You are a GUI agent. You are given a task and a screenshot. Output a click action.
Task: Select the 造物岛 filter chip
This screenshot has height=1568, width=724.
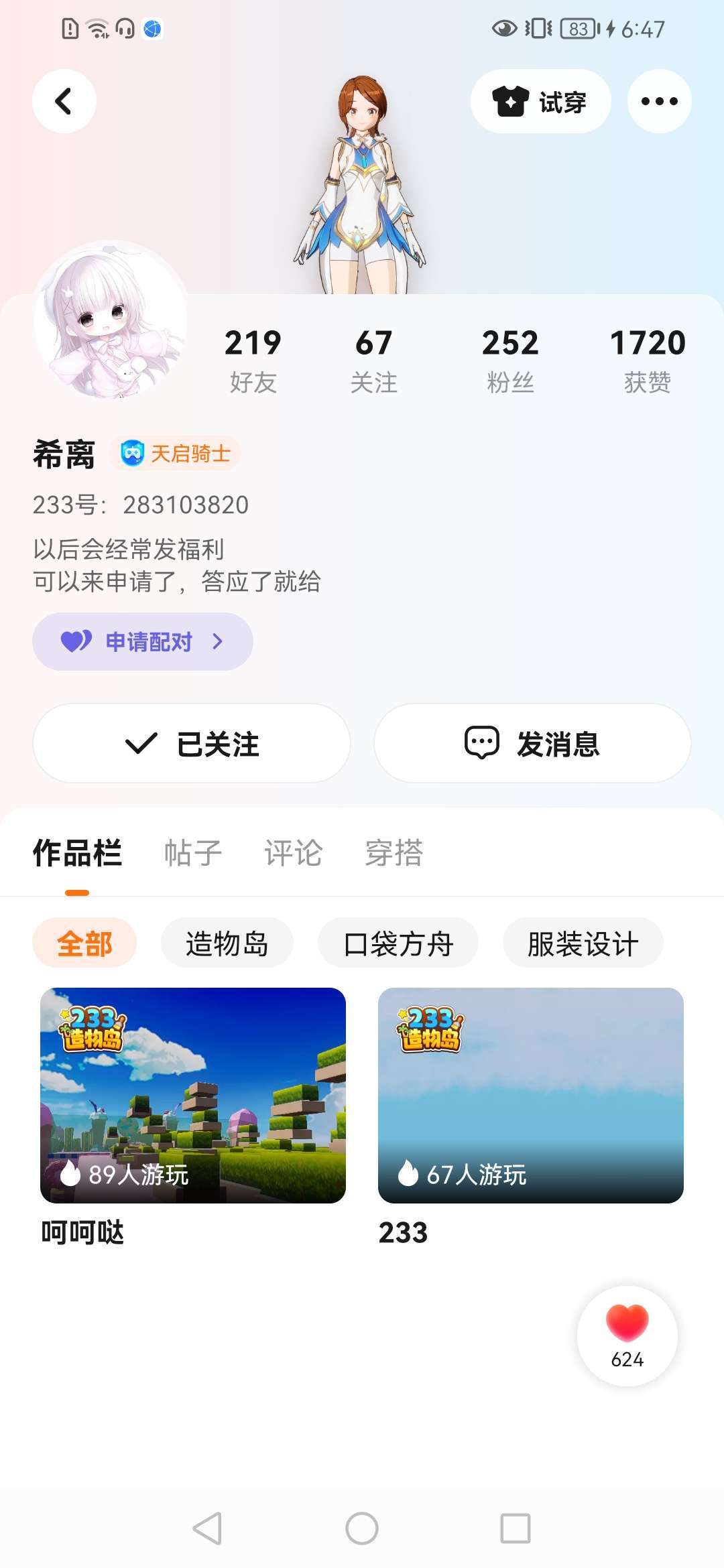(x=227, y=943)
